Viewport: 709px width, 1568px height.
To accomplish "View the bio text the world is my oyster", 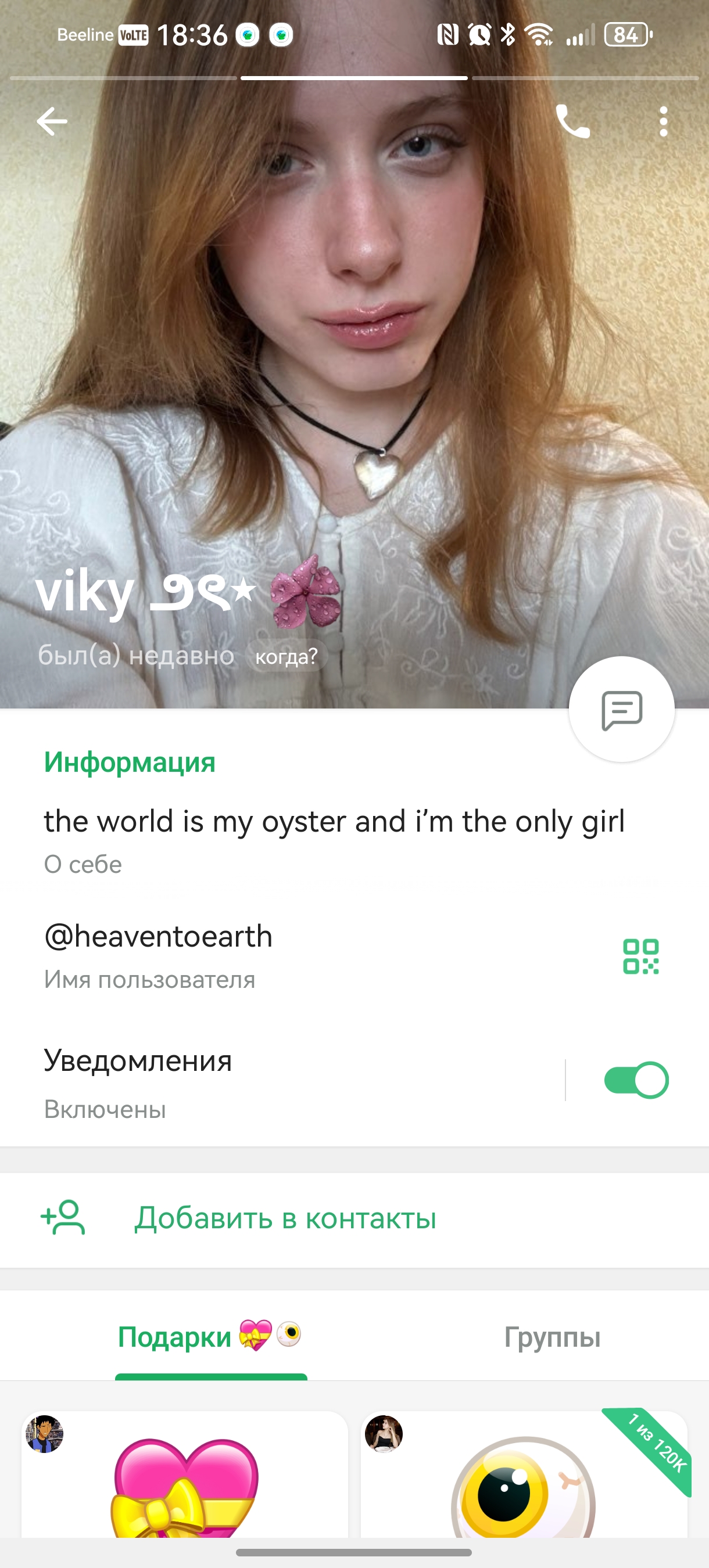I will pos(334,822).
